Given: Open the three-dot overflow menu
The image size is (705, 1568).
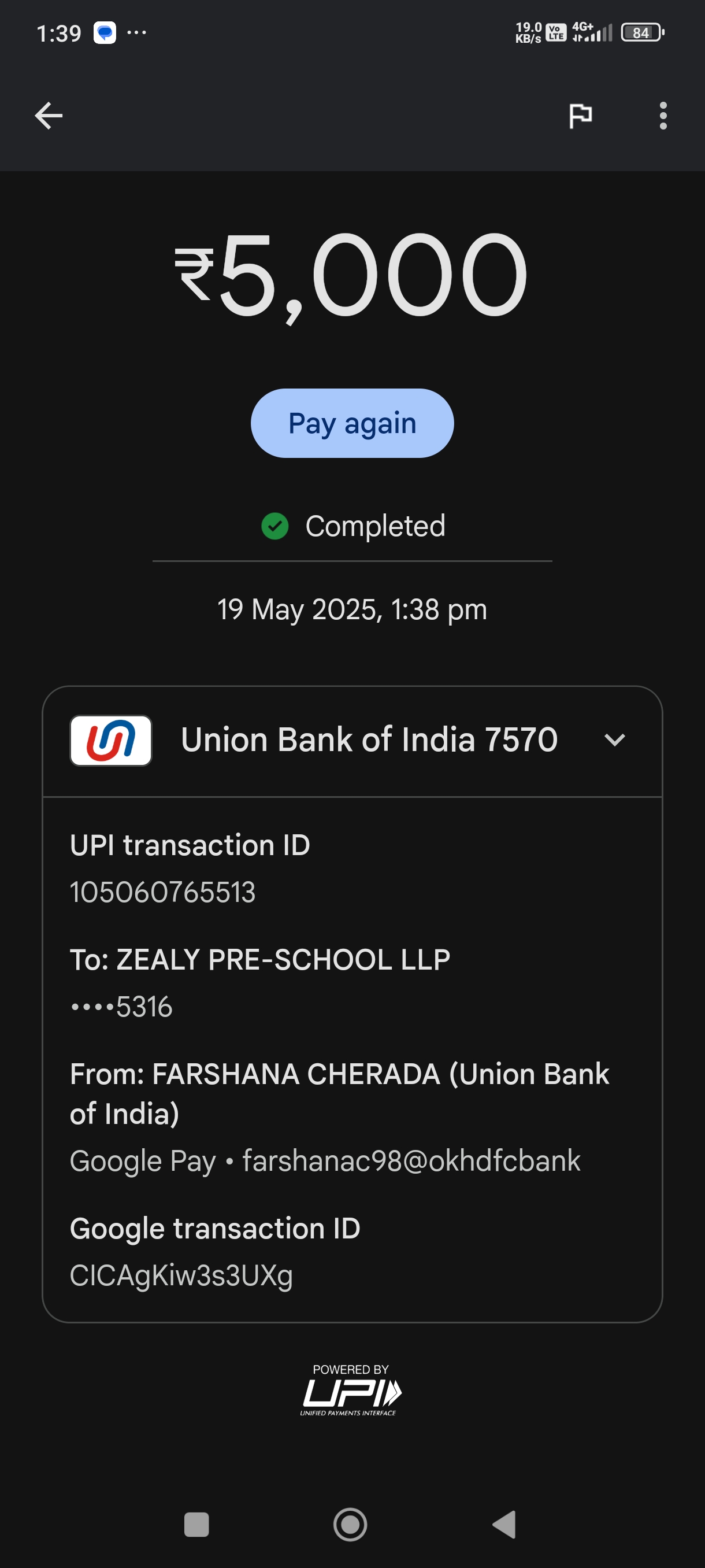Looking at the screenshot, I should click(663, 116).
